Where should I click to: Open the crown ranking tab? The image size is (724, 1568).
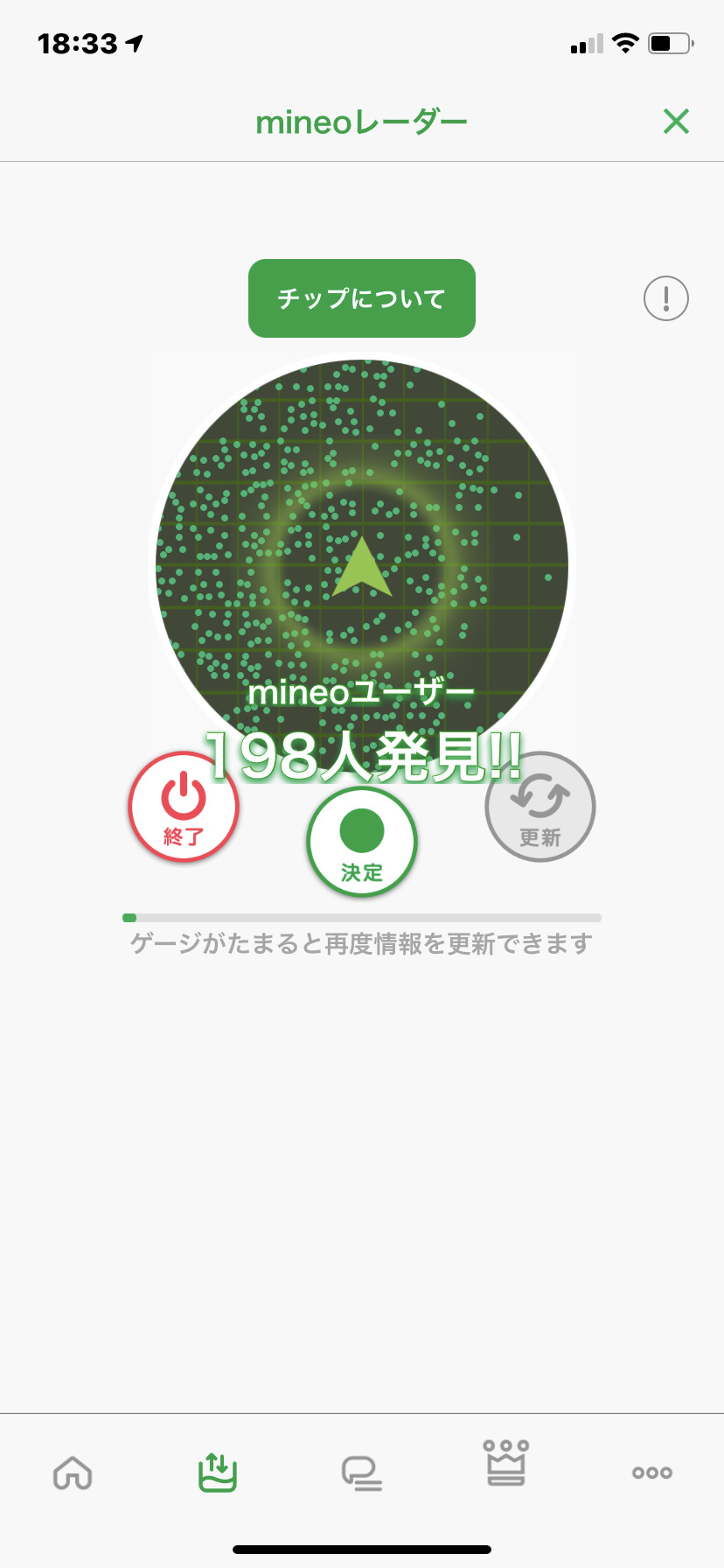coord(506,1464)
